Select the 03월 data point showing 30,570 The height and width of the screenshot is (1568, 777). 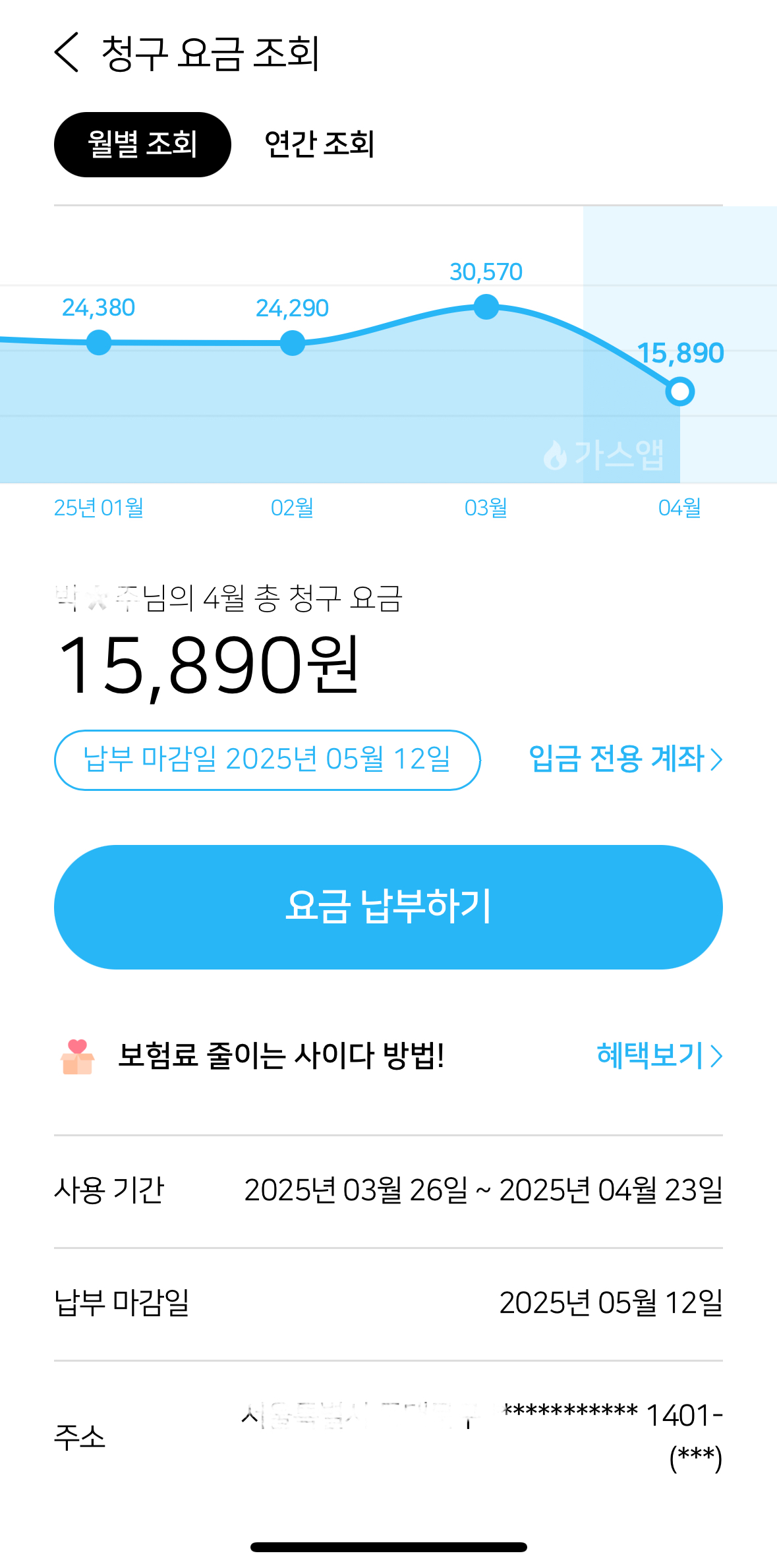coord(486,307)
